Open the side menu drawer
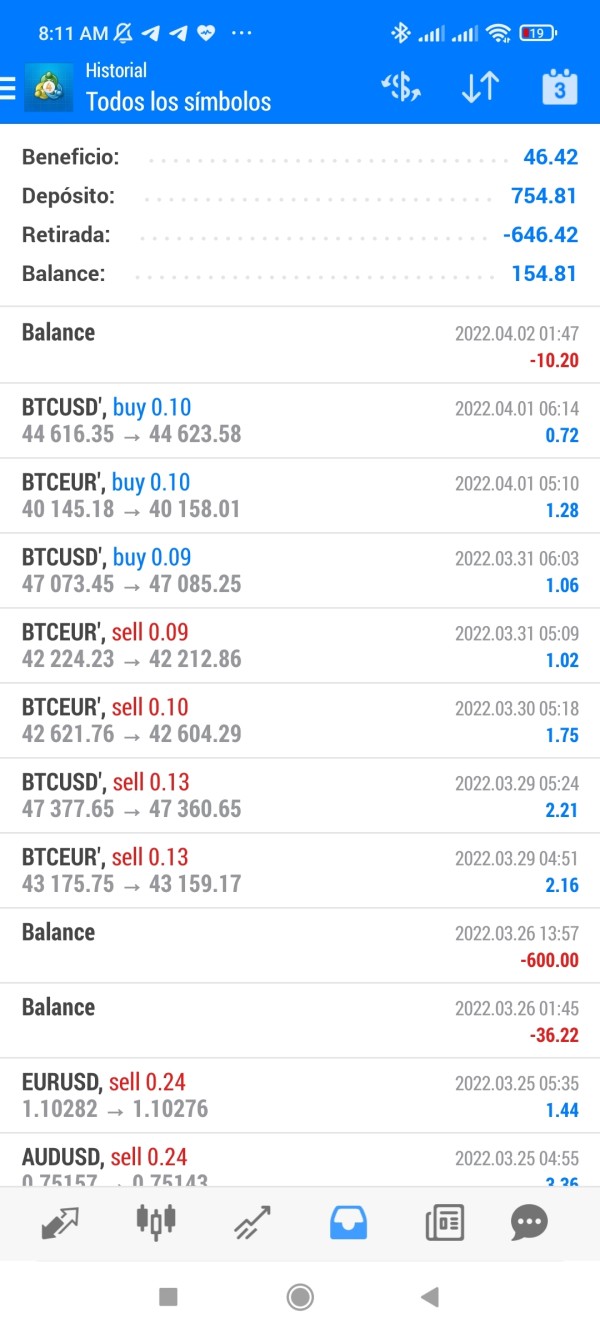The height and width of the screenshot is (1333, 600). point(9,88)
